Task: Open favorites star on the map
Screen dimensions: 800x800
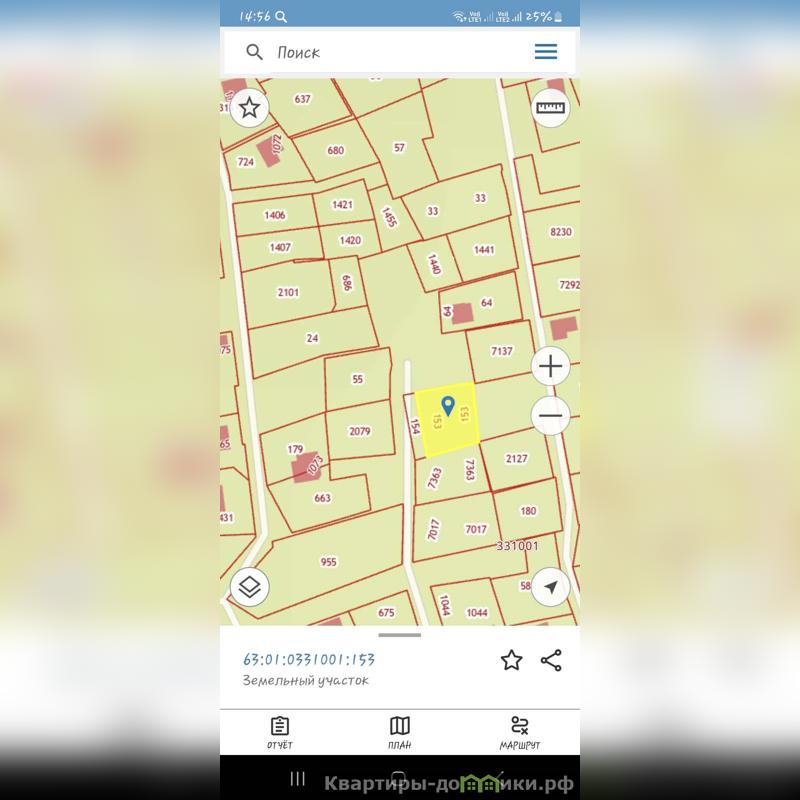Action: (x=250, y=108)
